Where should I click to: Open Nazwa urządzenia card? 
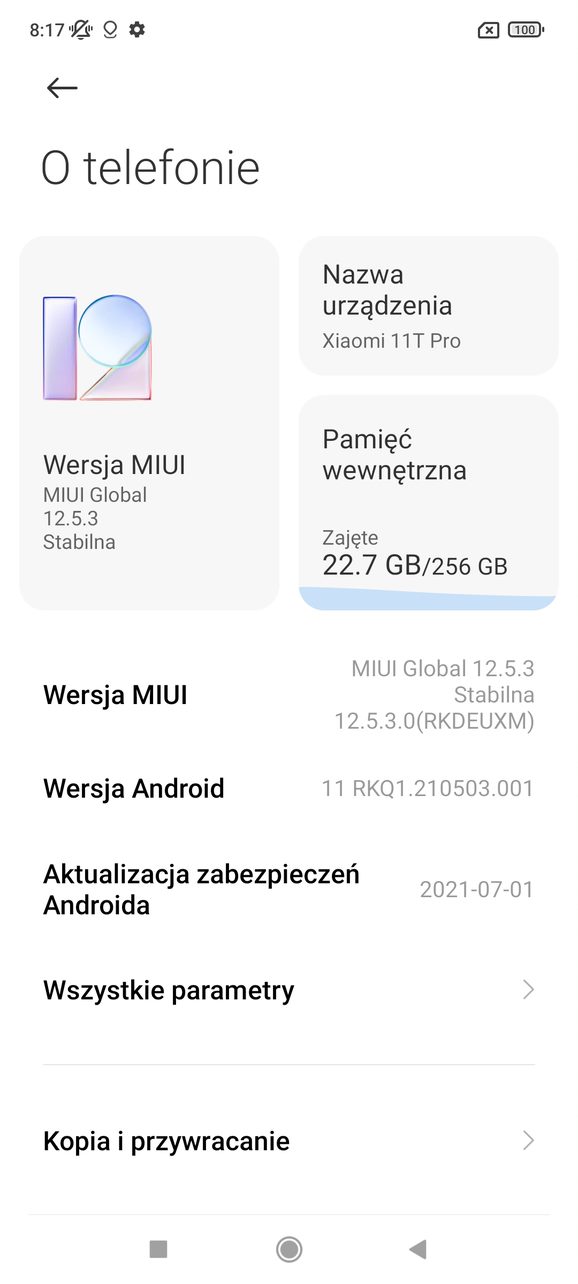(429, 306)
